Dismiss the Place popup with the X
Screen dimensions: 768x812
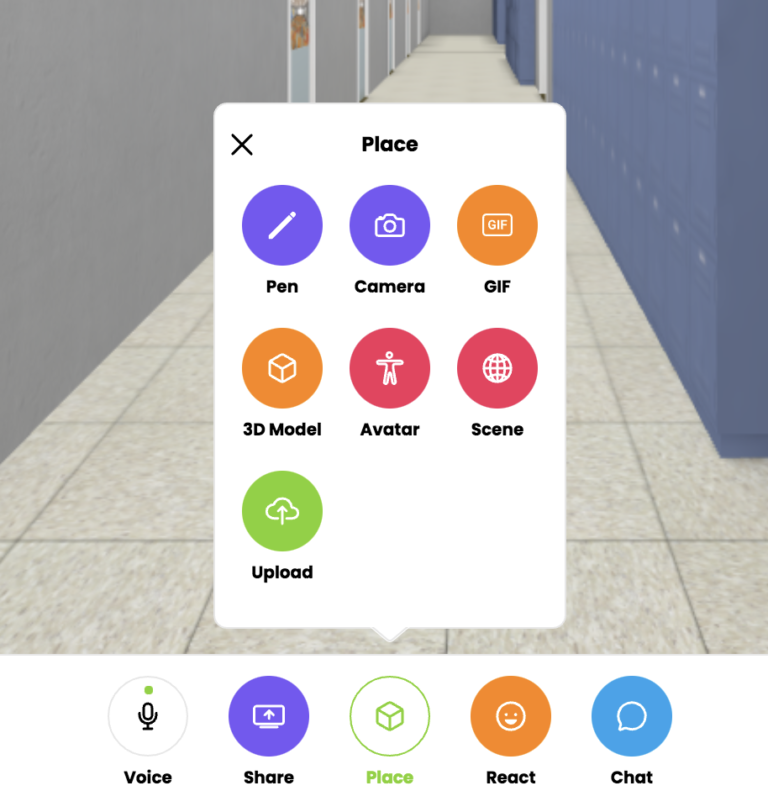point(241,144)
